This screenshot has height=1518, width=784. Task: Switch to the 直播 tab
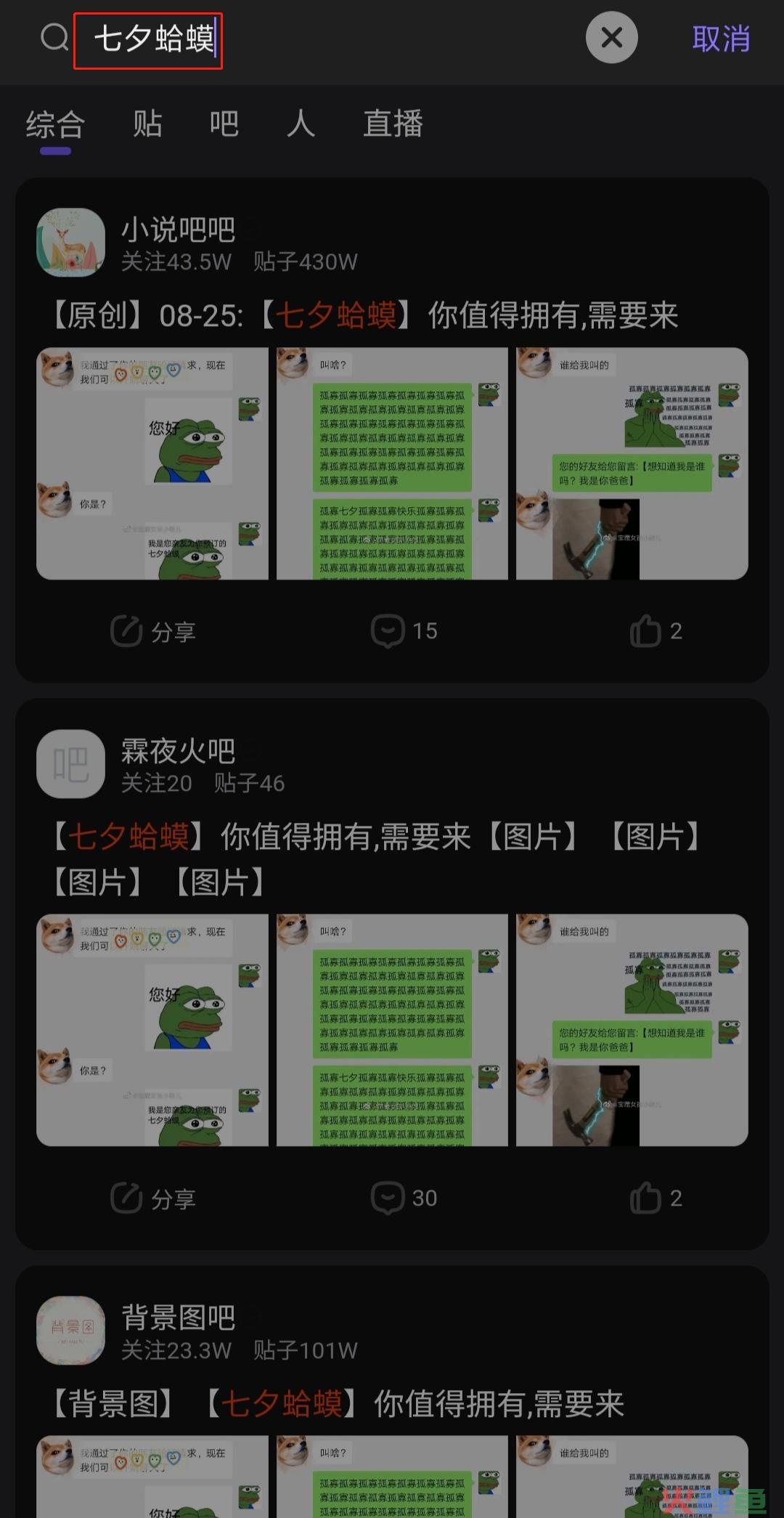393,124
